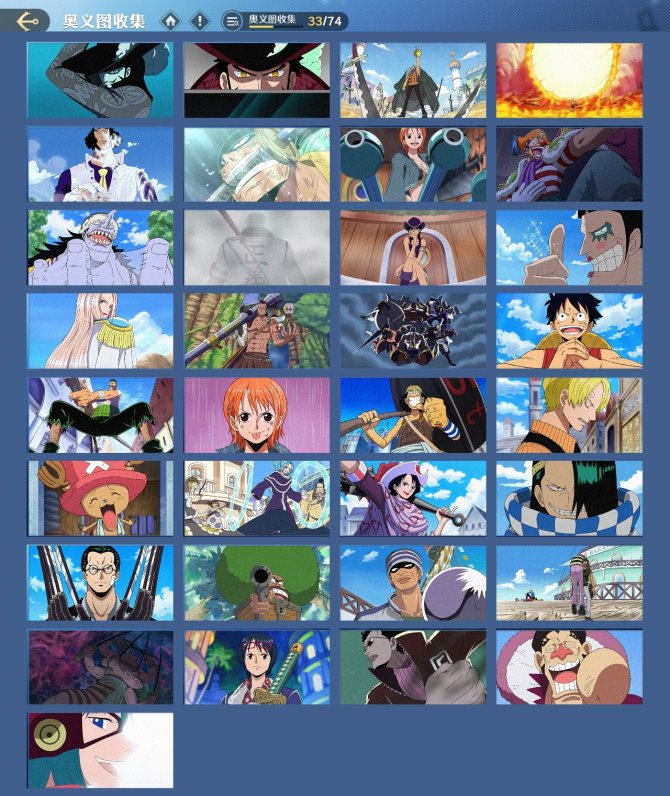This screenshot has width=670, height=796.
Task: Open the Usopp with hammer card
Action: 413,415
